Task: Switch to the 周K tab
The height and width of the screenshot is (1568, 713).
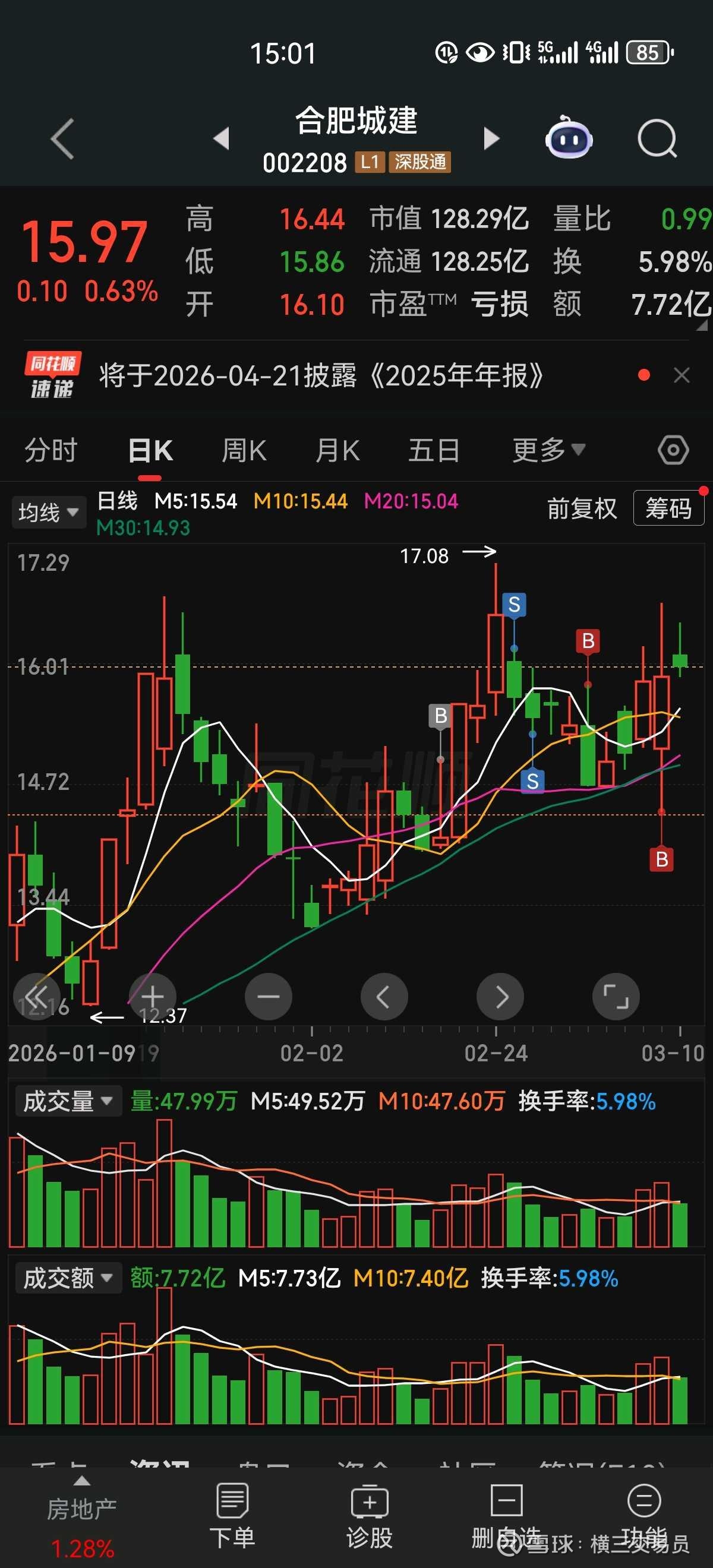Action: coord(244,451)
